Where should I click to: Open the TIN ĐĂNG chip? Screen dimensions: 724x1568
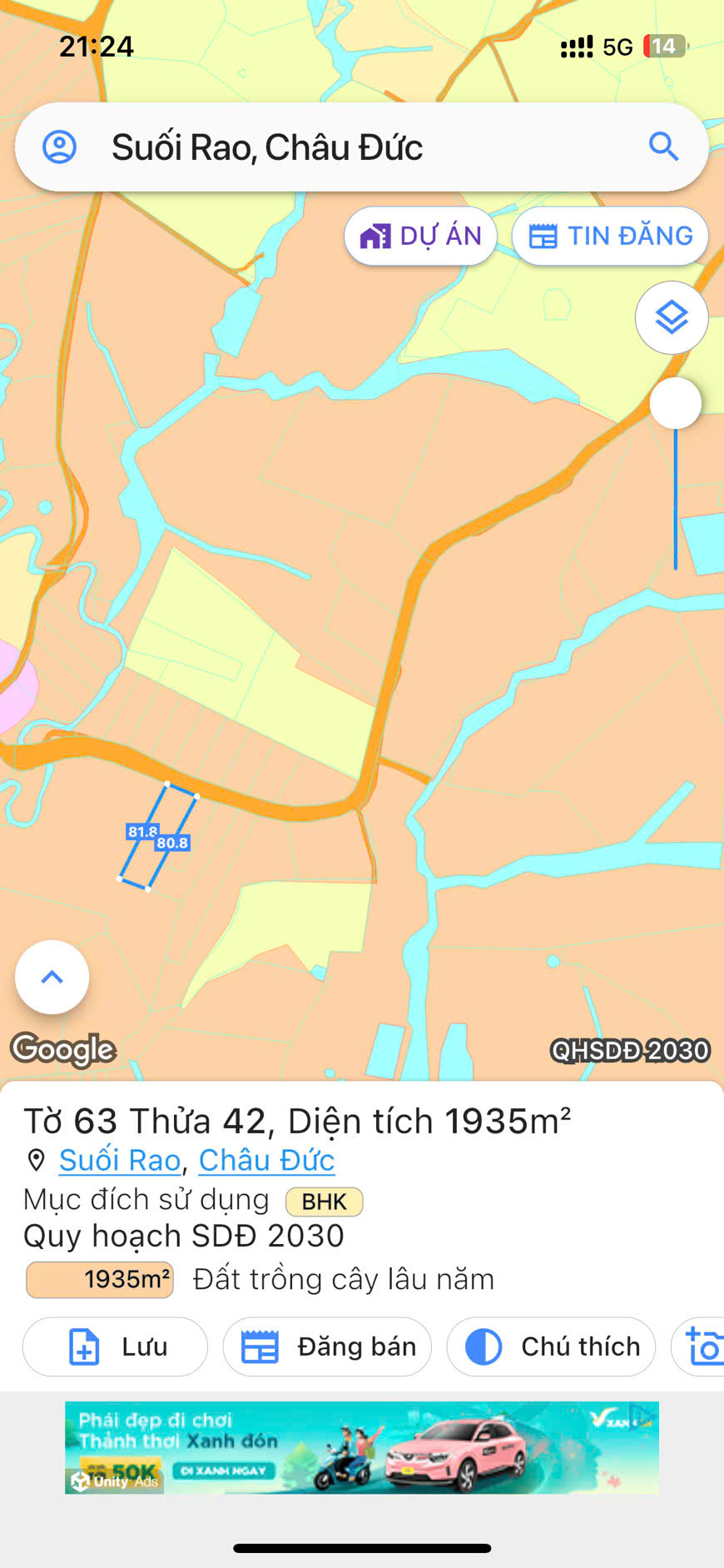[x=610, y=236]
